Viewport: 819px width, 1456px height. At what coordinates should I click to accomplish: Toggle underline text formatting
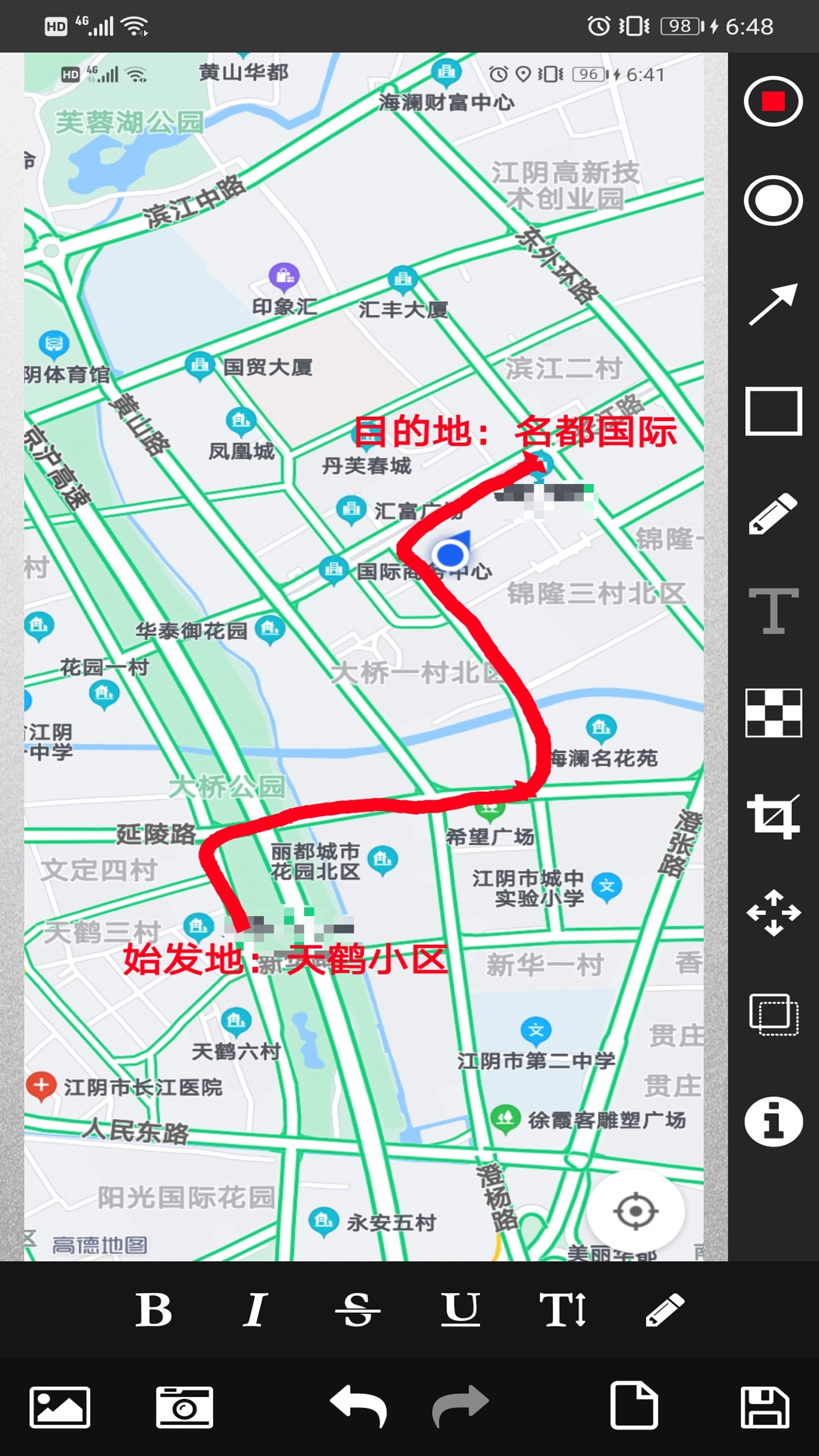pyautogui.click(x=460, y=1310)
